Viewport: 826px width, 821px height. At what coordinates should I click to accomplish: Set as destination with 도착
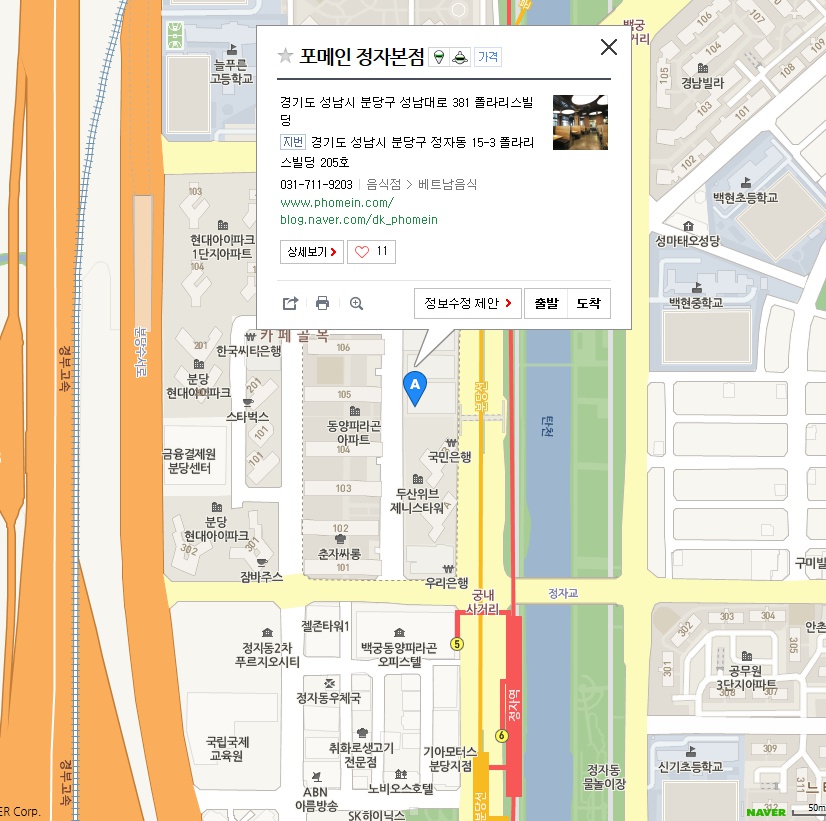[x=589, y=303]
